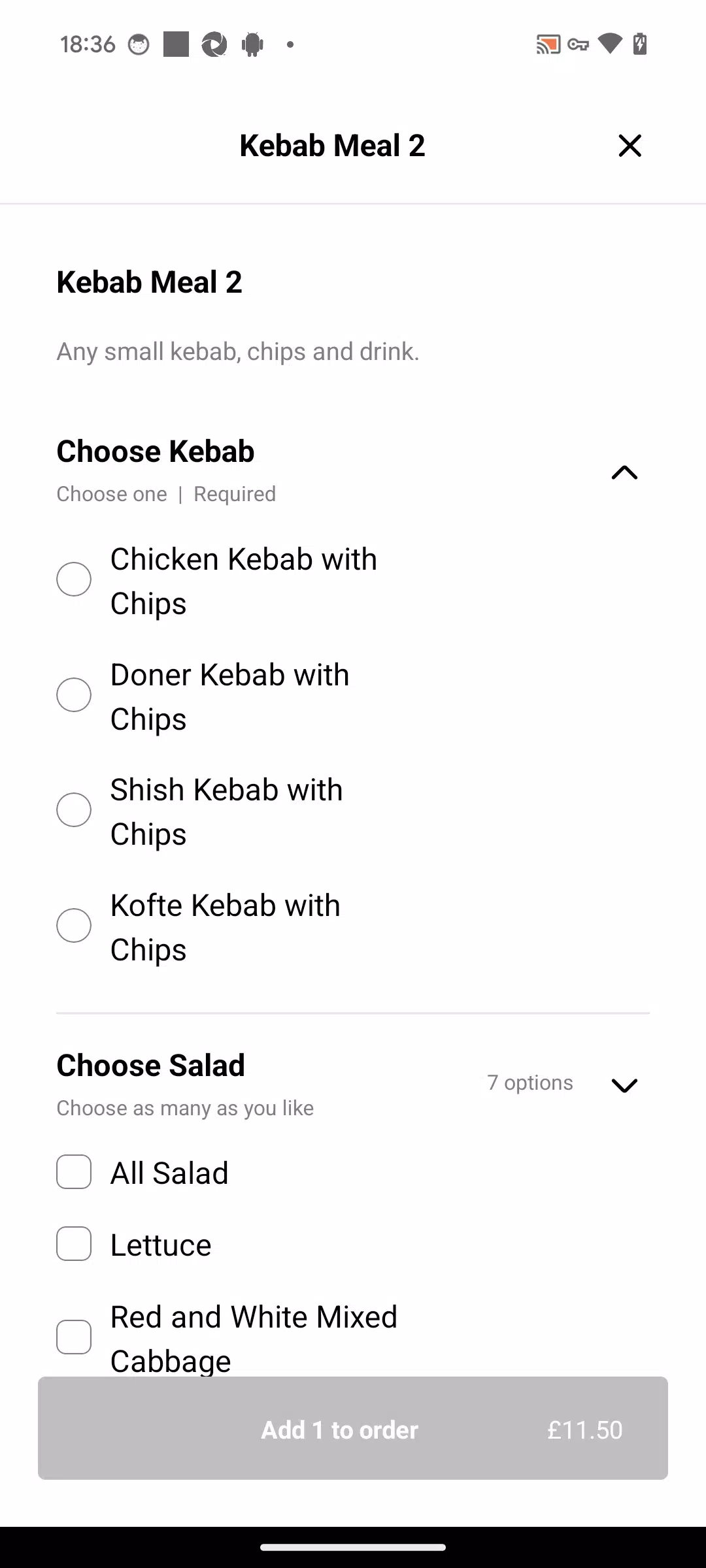
Task: Collapse the Choose Kebab section
Action: pyautogui.click(x=624, y=472)
